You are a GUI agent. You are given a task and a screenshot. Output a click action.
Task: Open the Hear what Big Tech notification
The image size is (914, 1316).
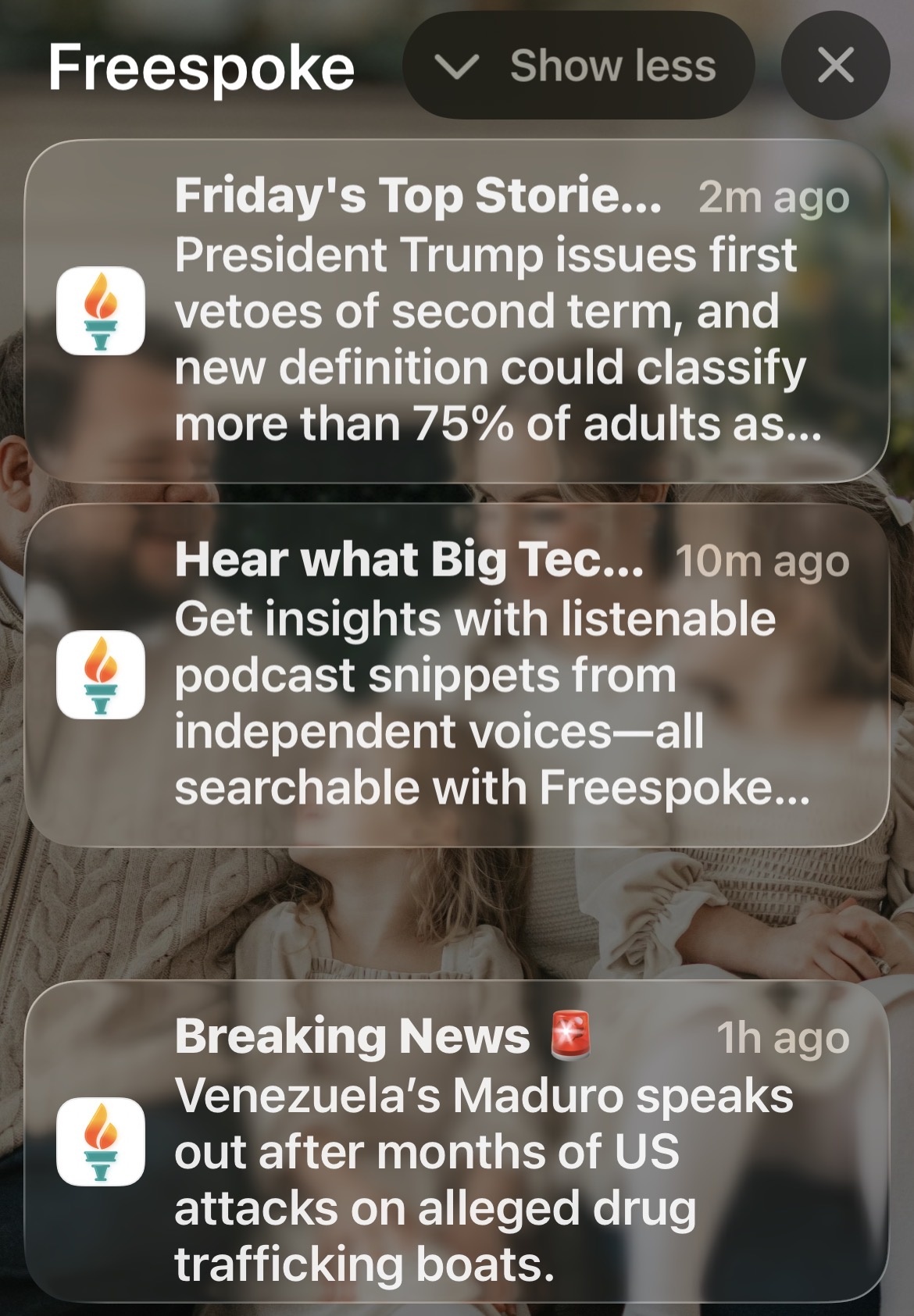click(457, 675)
